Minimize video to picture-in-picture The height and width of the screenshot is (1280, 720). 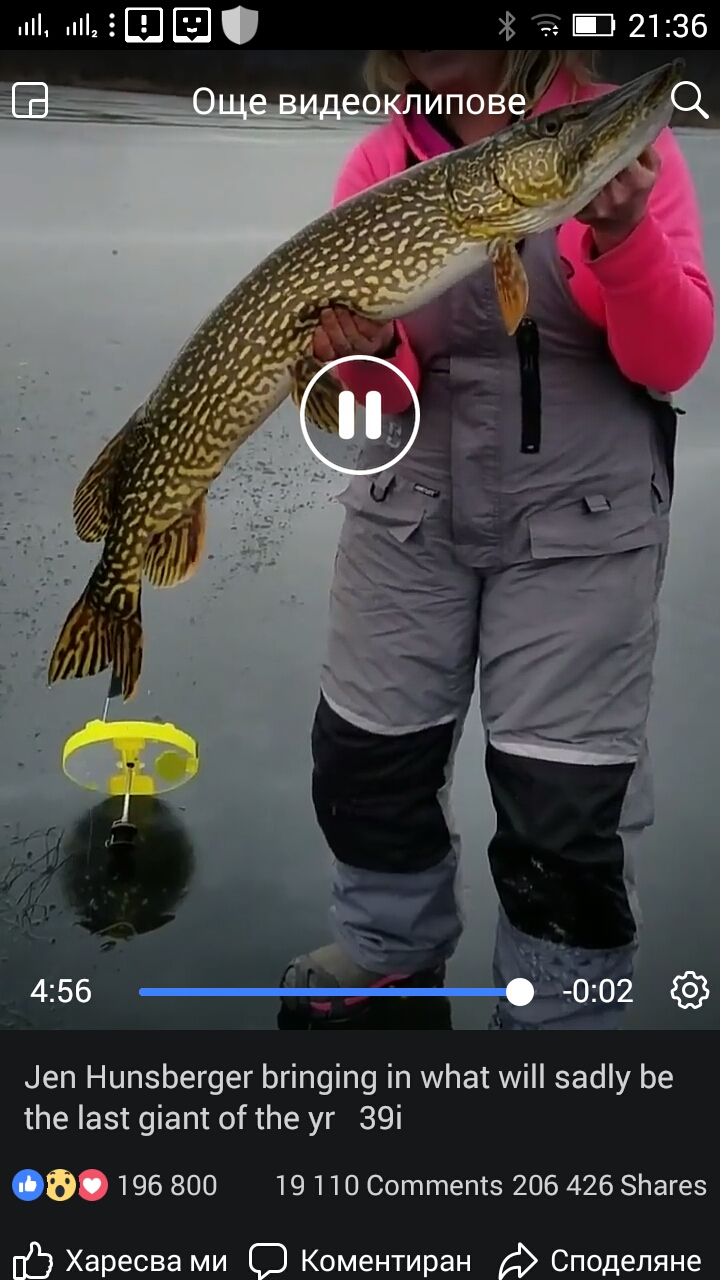coord(30,101)
